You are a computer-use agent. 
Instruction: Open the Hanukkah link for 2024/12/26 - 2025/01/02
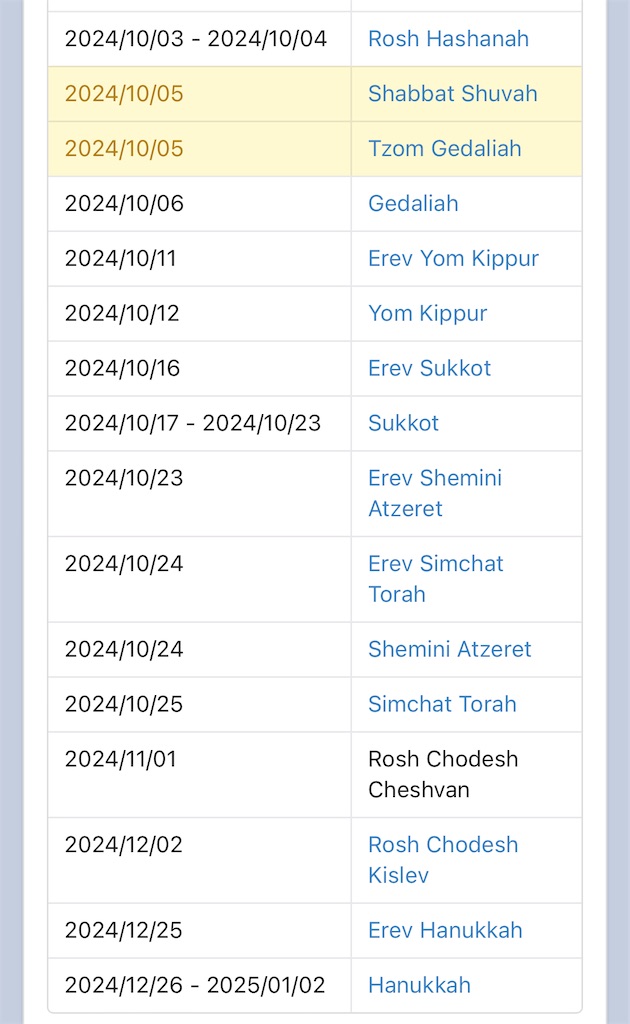[419, 986]
